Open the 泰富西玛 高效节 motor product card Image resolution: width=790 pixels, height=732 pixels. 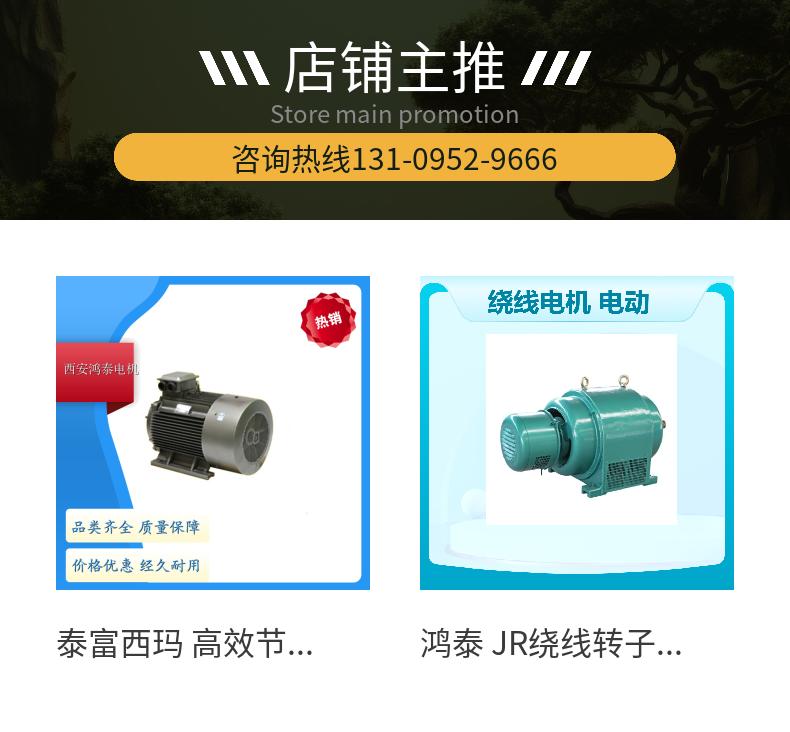click(213, 433)
